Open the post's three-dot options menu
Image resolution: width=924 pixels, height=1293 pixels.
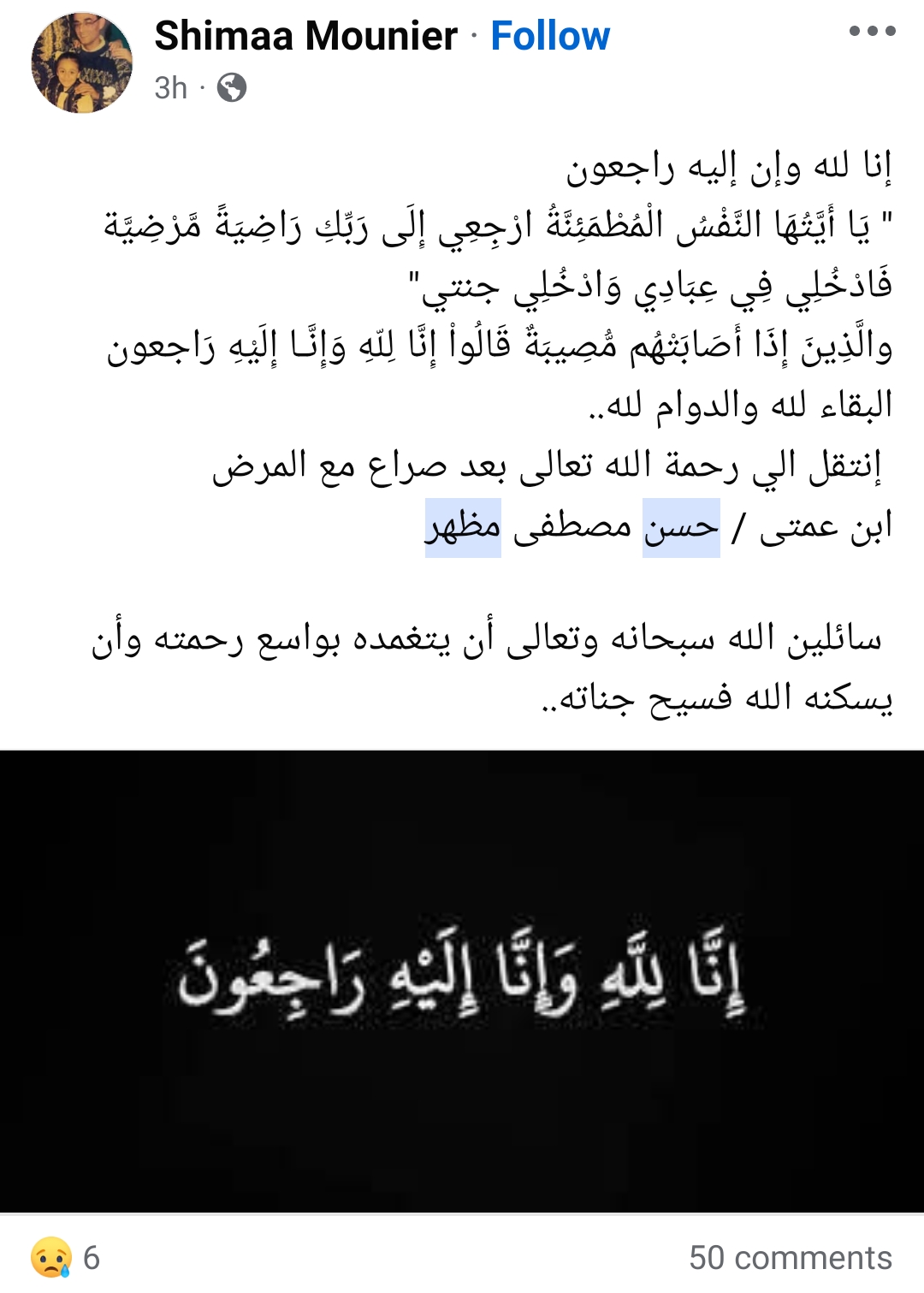click(872, 32)
